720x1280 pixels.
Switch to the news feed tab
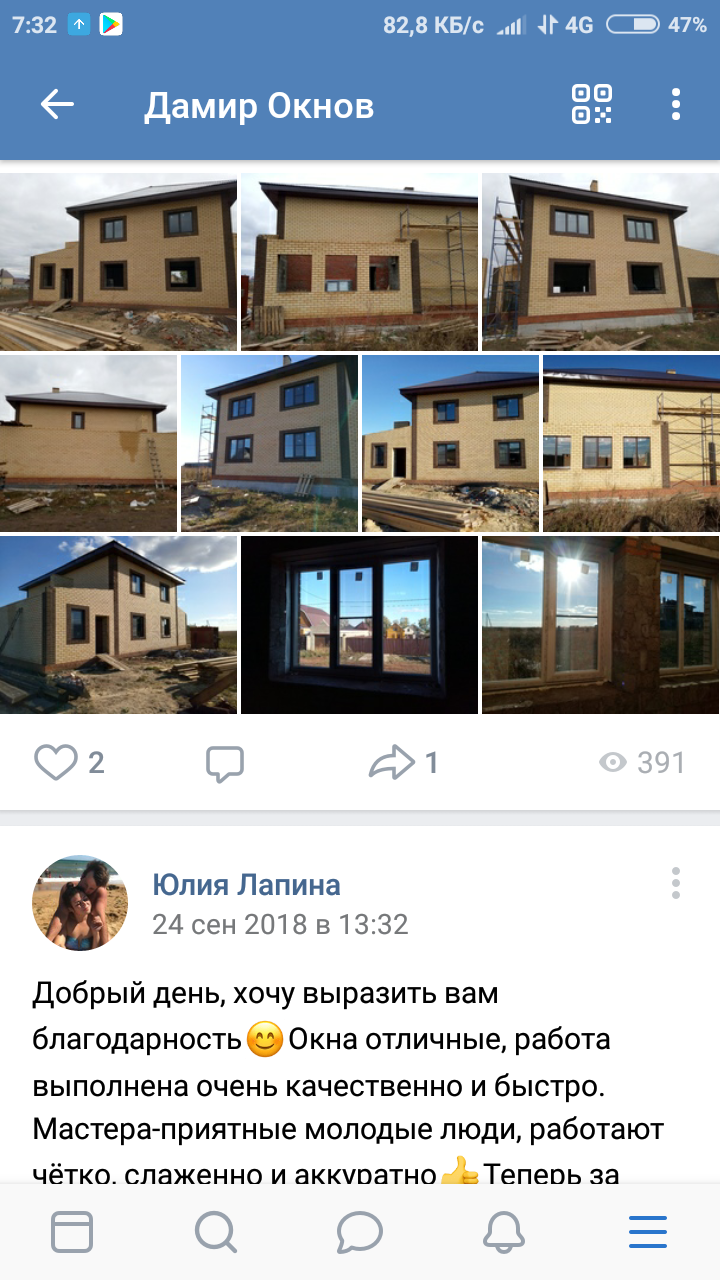(x=72, y=1232)
